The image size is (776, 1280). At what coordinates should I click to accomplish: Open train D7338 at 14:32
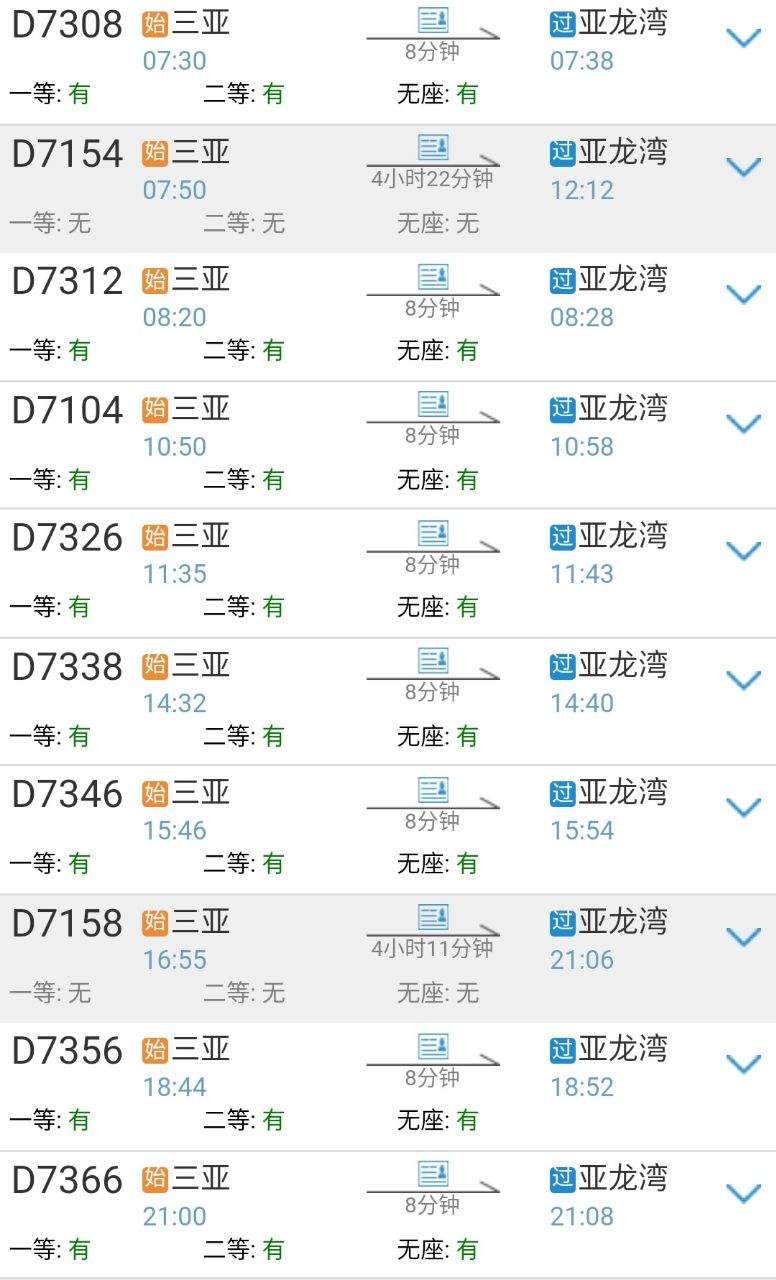[x=388, y=702]
